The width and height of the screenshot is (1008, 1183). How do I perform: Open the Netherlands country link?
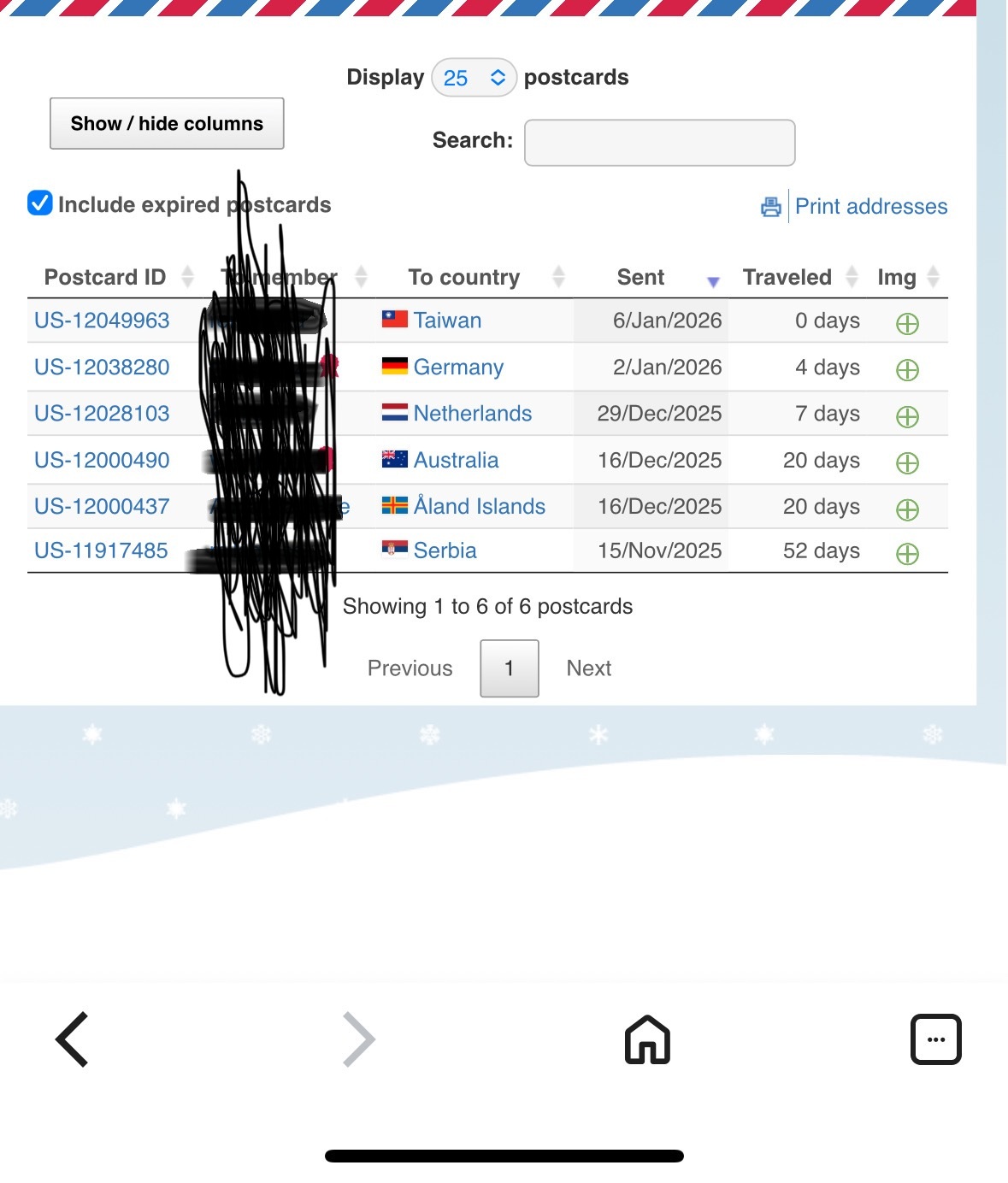[x=472, y=414]
